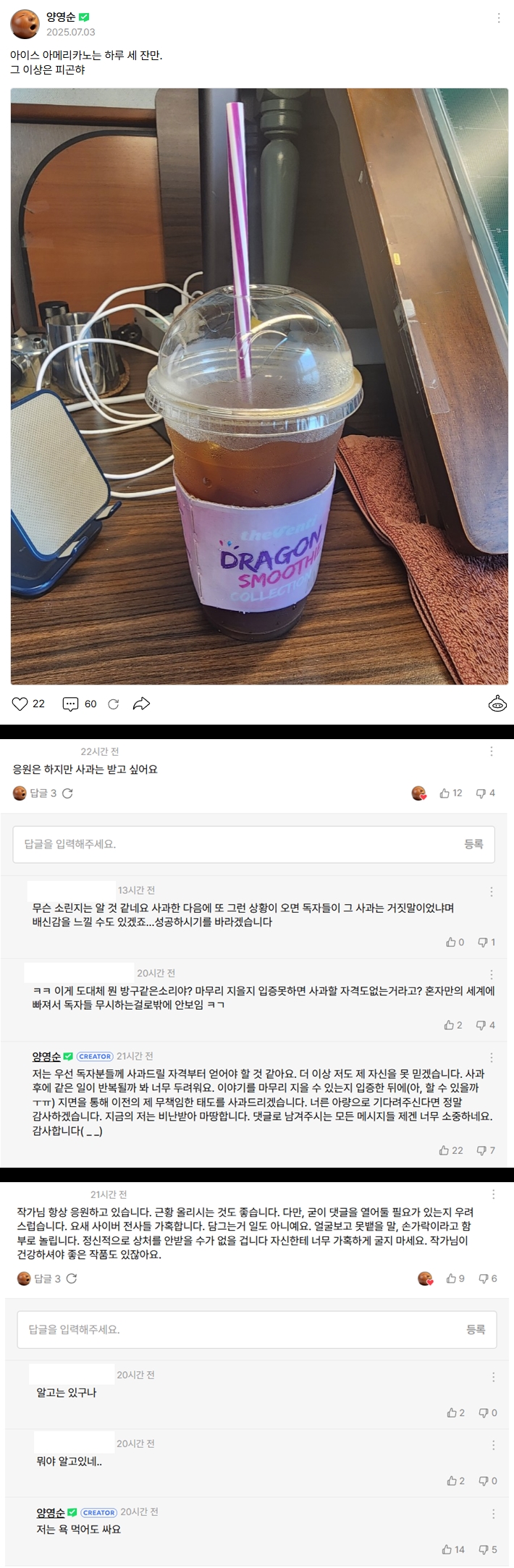Open the post's overflow menu by 양영순
The width and height of the screenshot is (514, 1568).
(499, 18)
